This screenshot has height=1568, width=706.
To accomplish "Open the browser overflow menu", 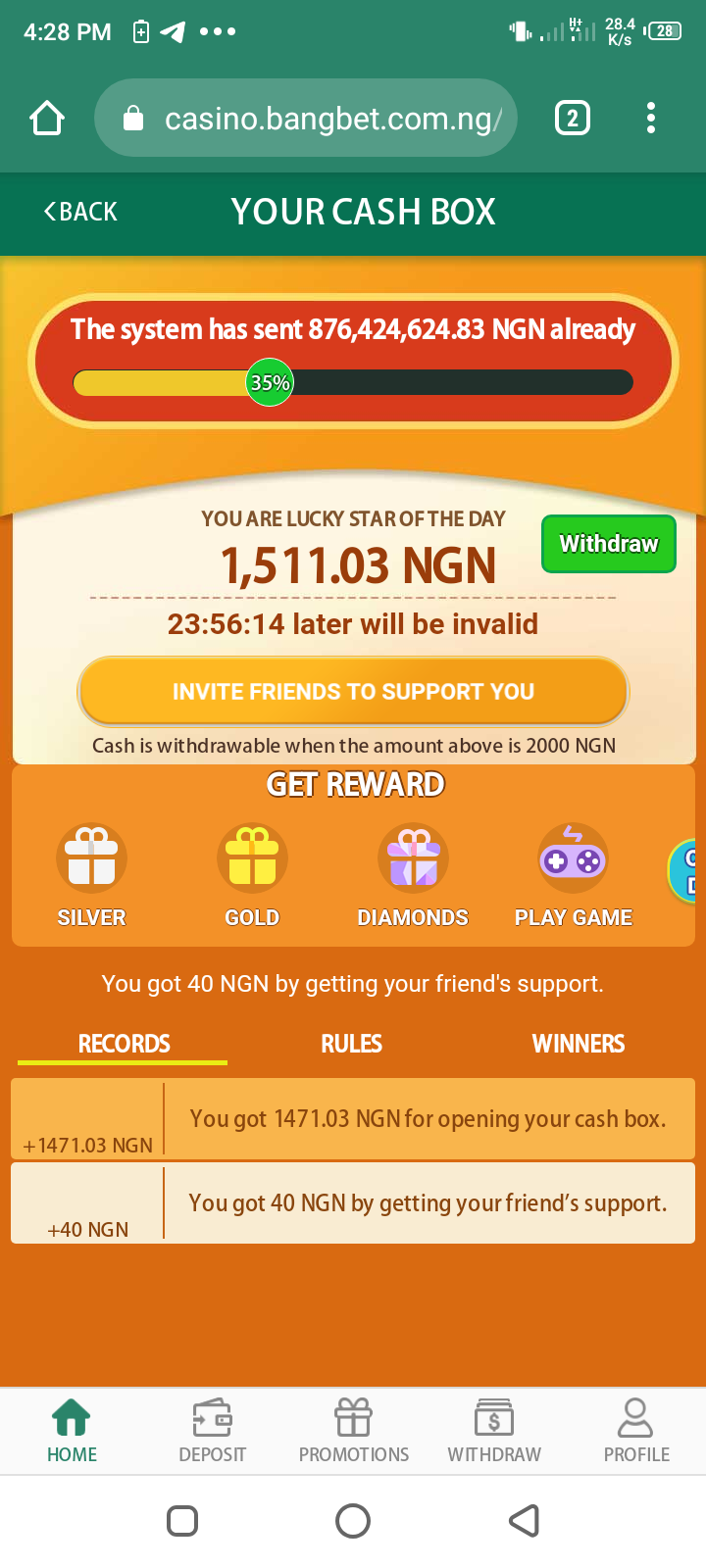I will (650, 119).
